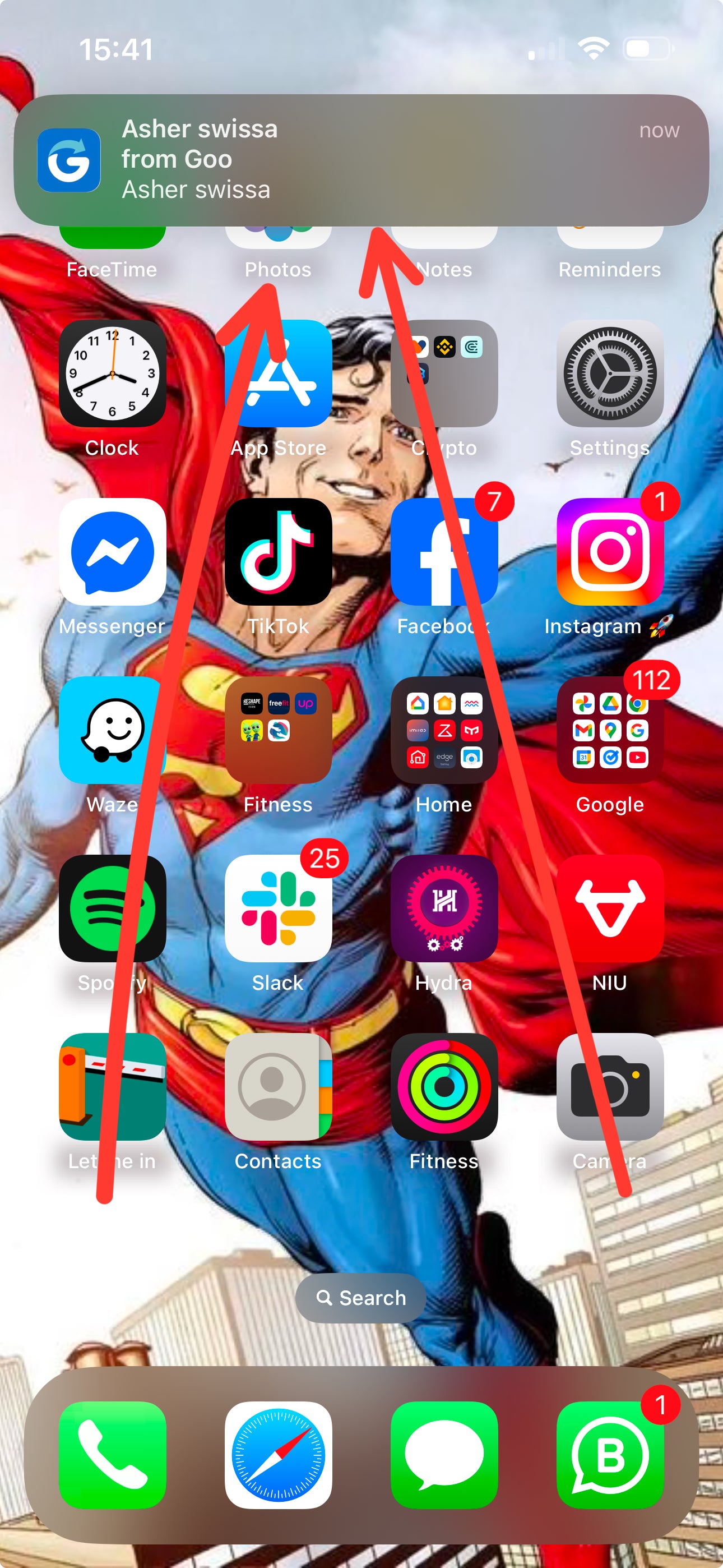Screen dimensions: 723x1568
Task: Launch the Waze app
Action: (113, 730)
